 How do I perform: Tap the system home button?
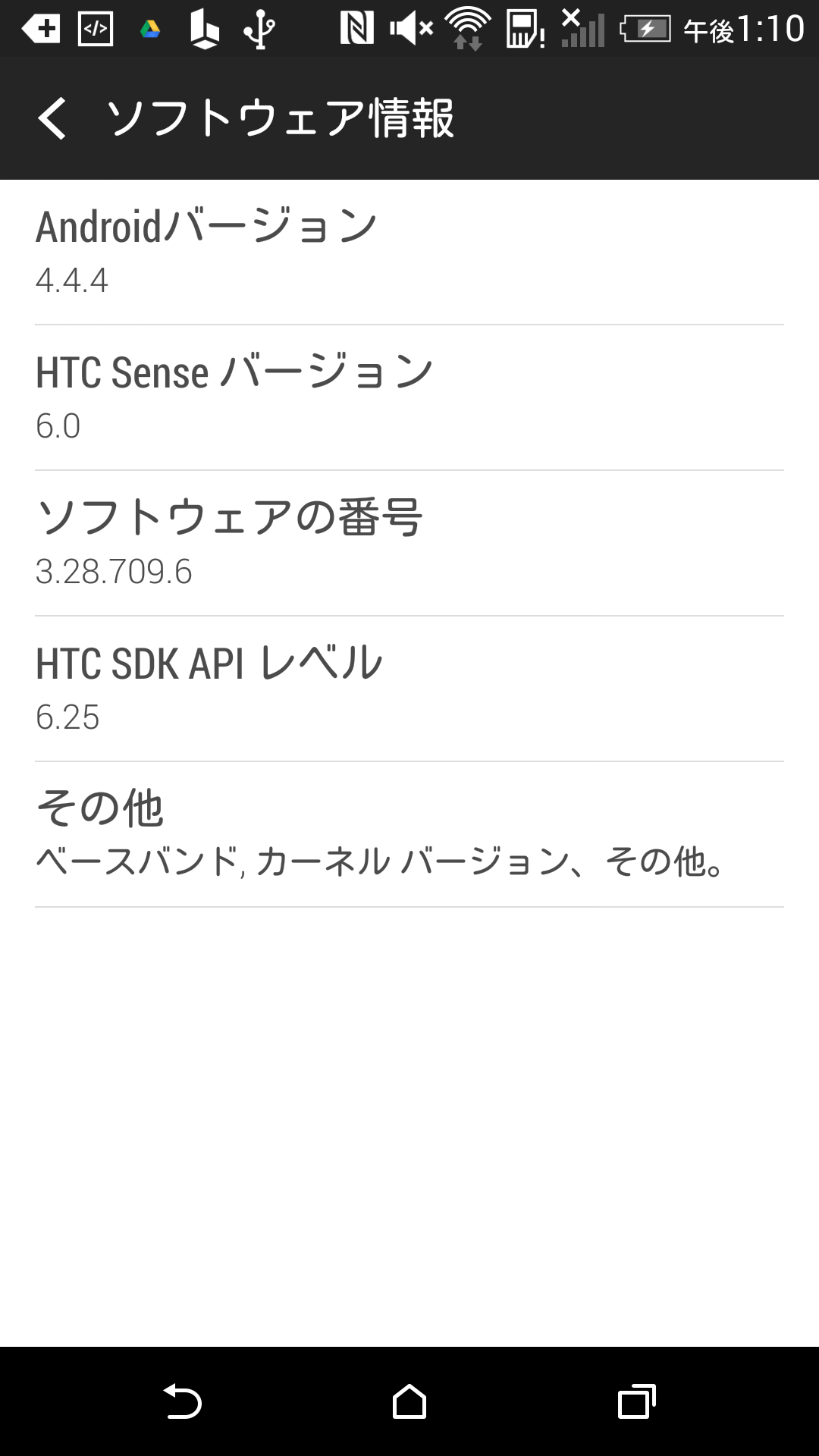(409, 1401)
